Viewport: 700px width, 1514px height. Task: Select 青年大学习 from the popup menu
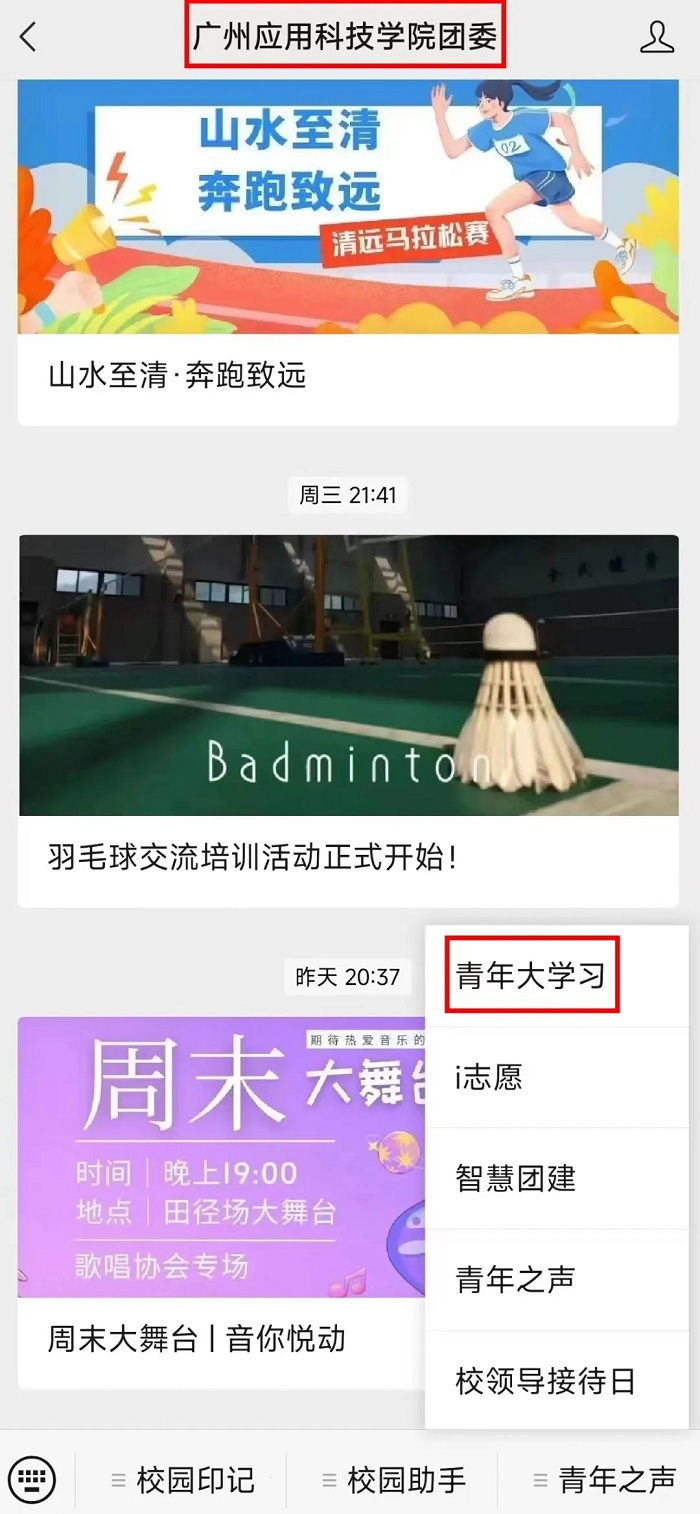532,975
